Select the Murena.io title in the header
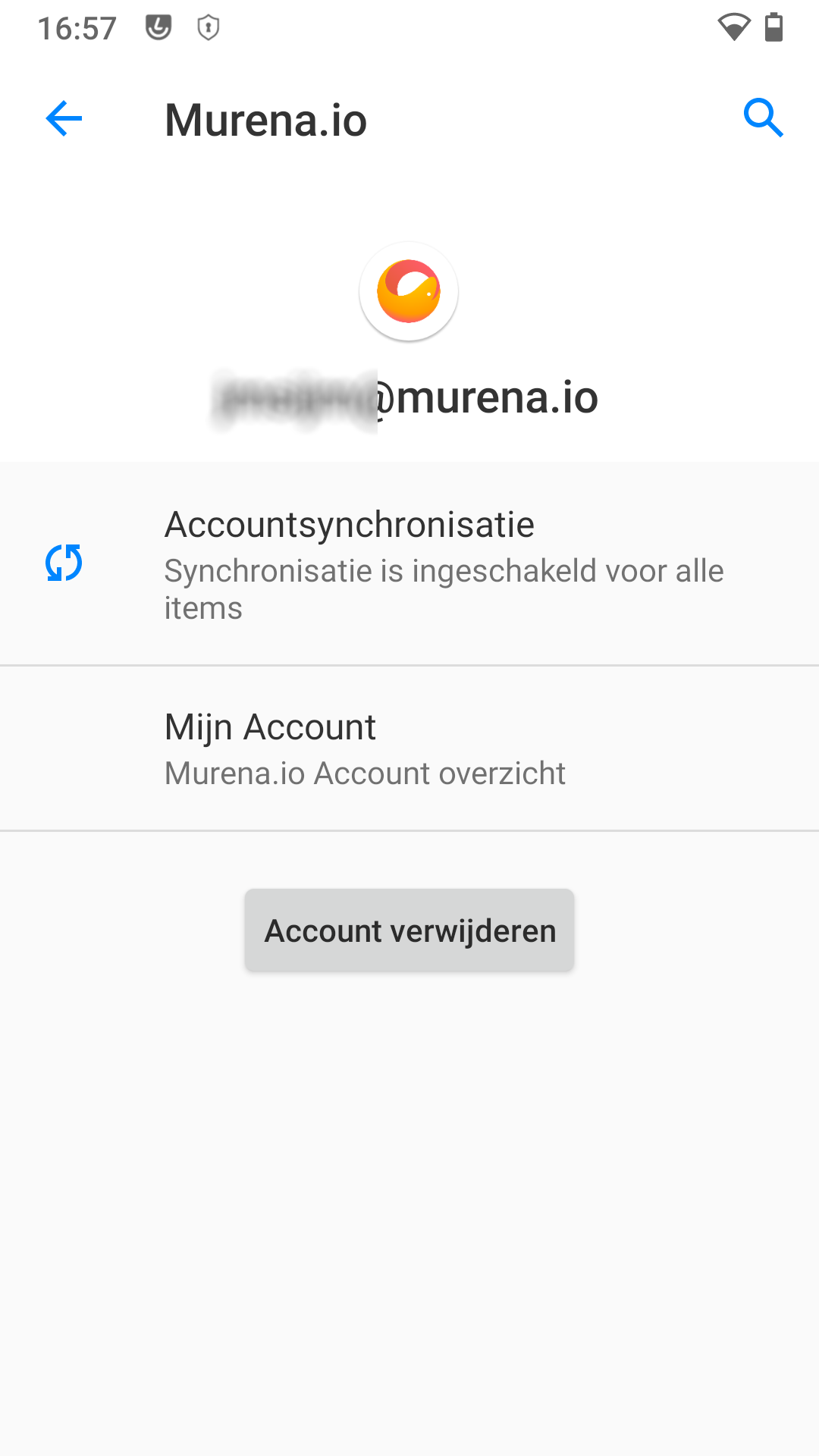This screenshot has height=1456, width=819. (266, 119)
